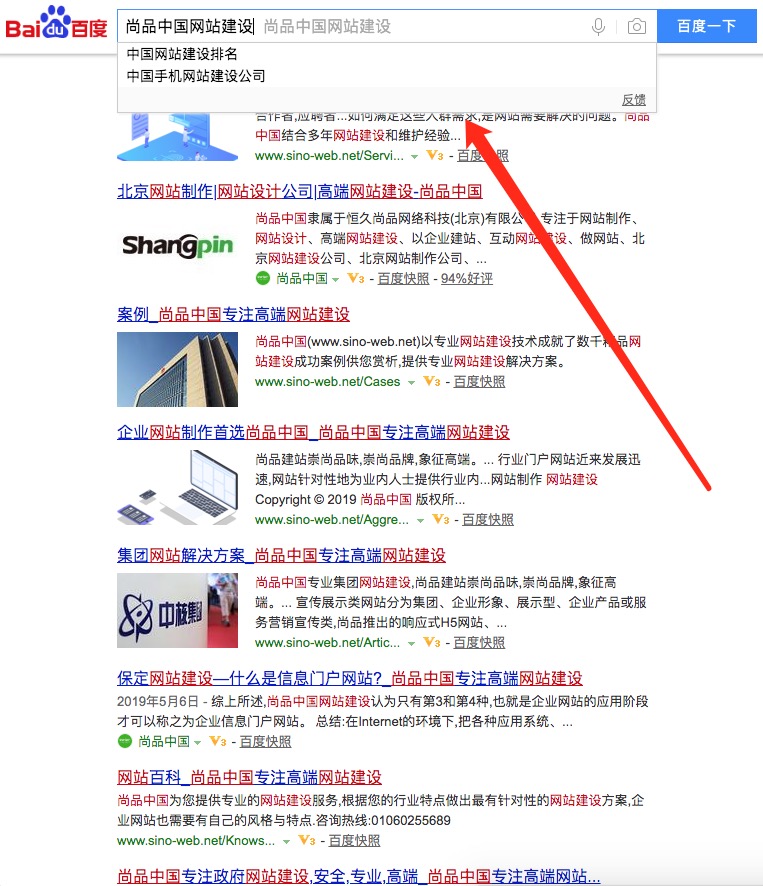Tap the 百度一下 search button
Image resolution: width=763 pixels, height=886 pixels.
coord(706,27)
